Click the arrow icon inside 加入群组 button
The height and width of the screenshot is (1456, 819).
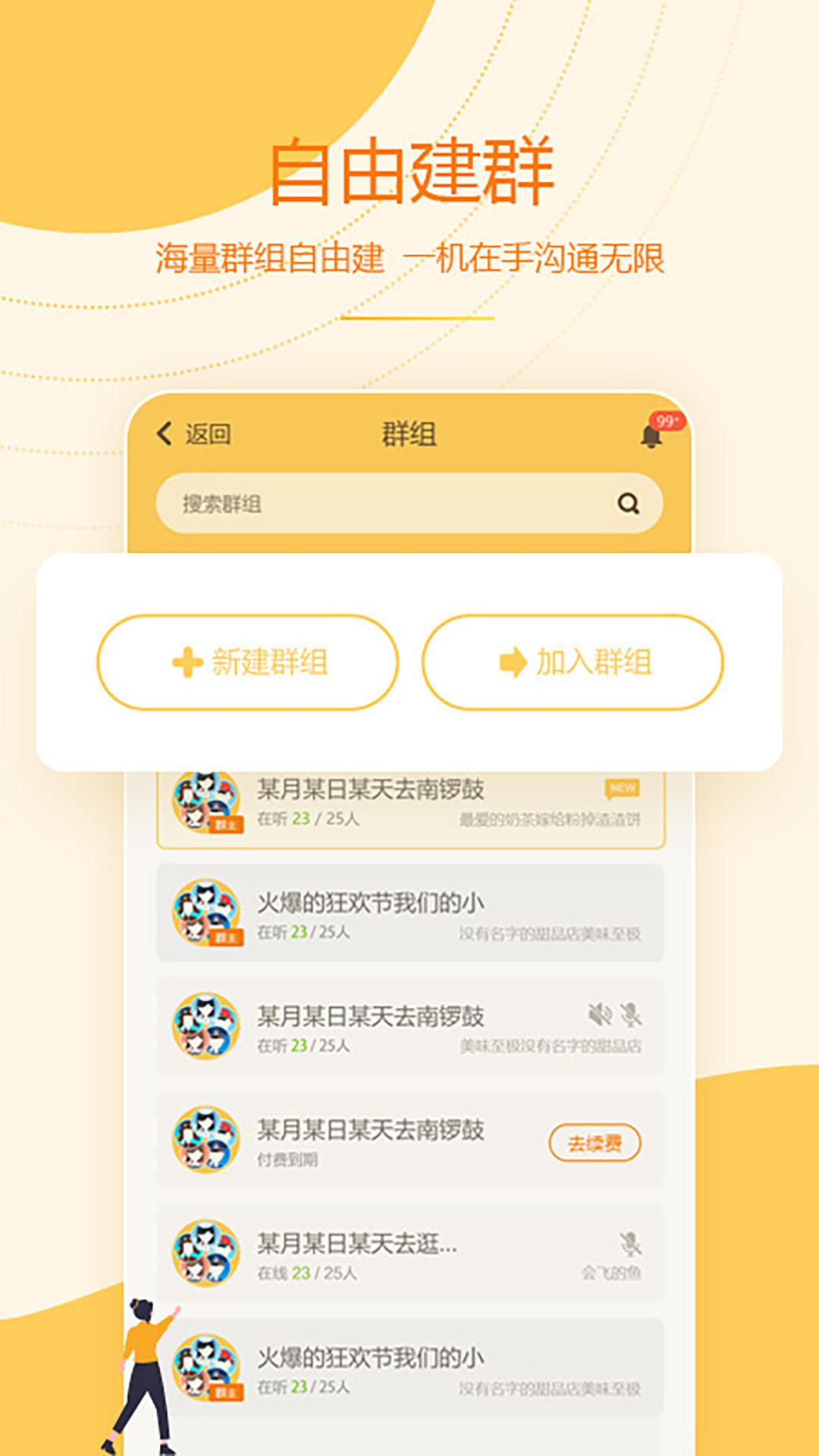pyautogui.click(x=511, y=661)
